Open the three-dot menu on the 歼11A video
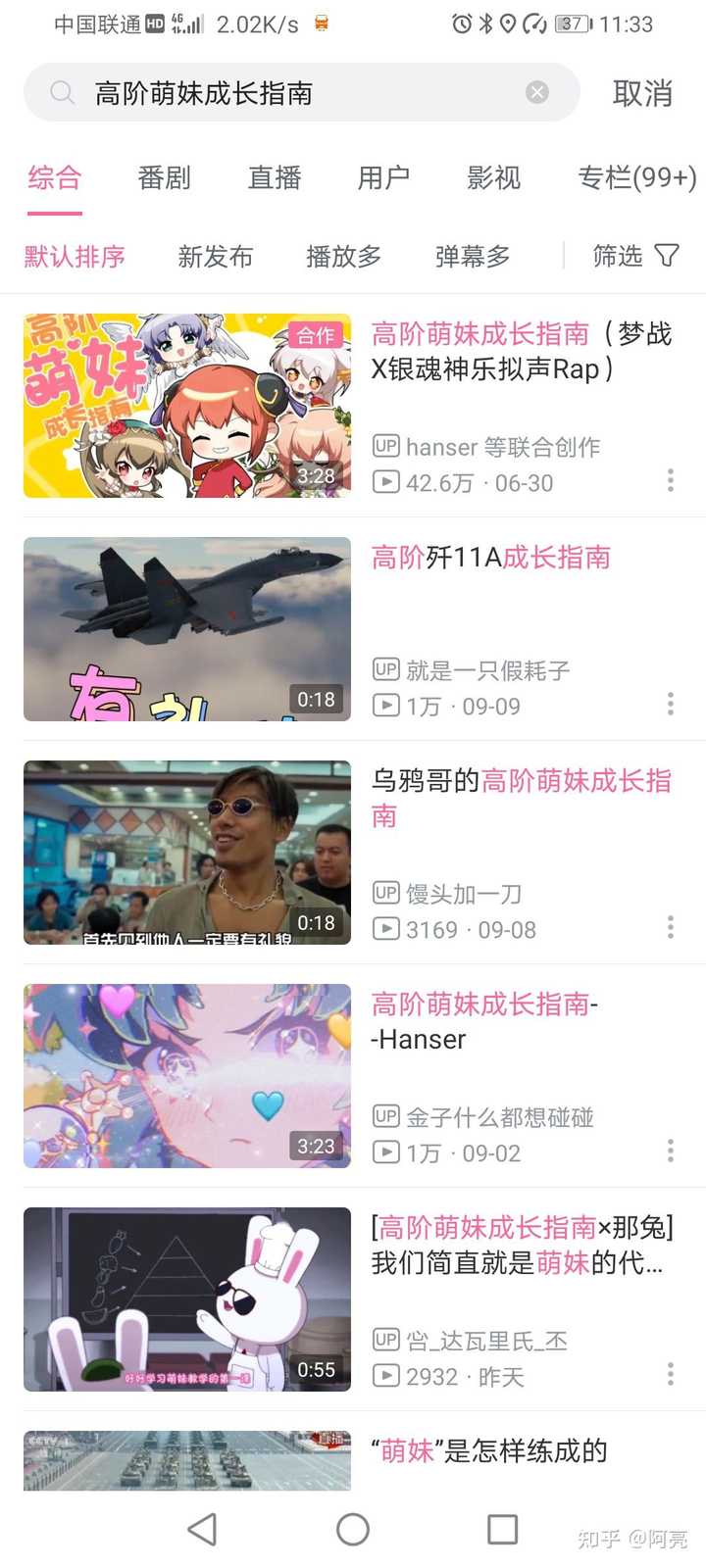Viewport: 706px width, 1568px height. click(671, 704)
